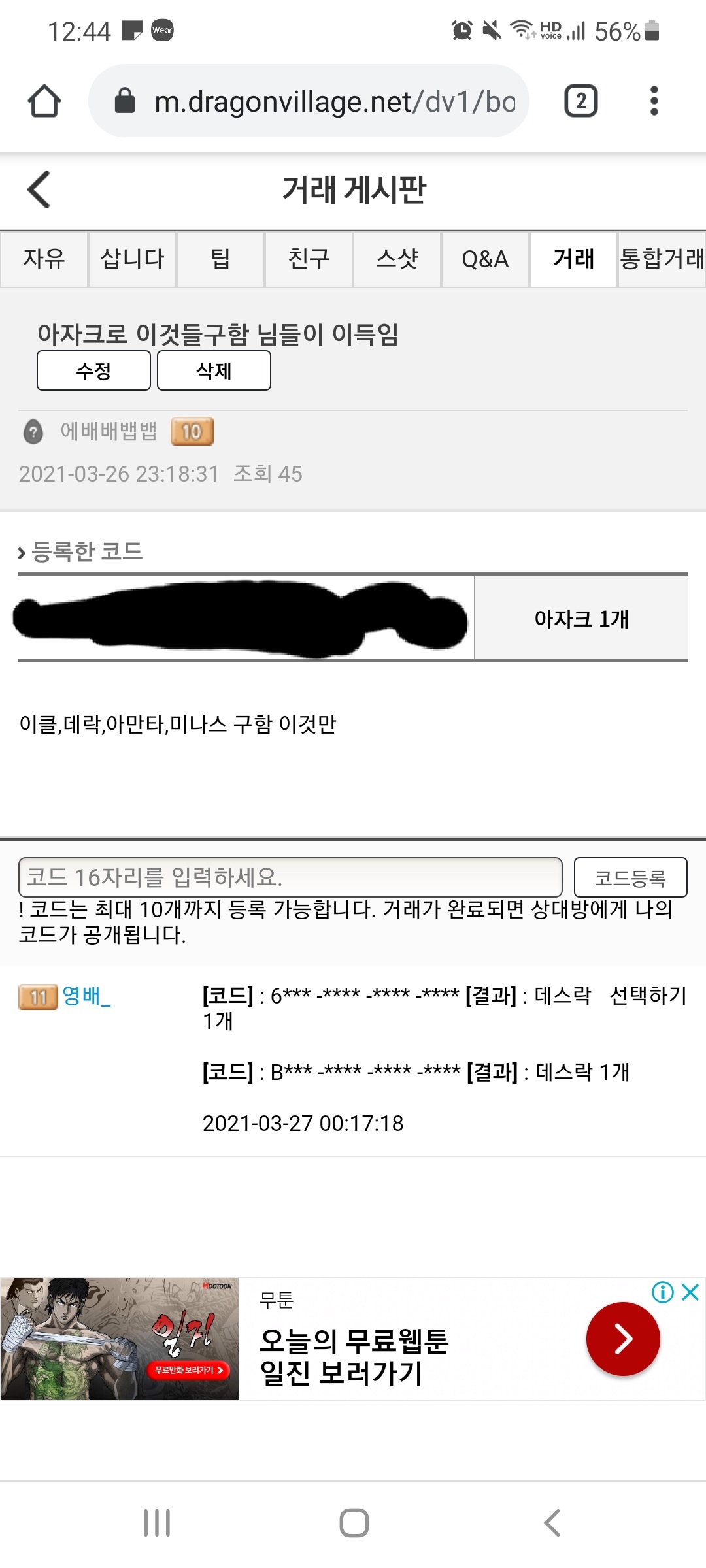The height and width of the screenshot is (1568, 706).
Task: Switch to the 친구 tab
Action: coord(309,259)
